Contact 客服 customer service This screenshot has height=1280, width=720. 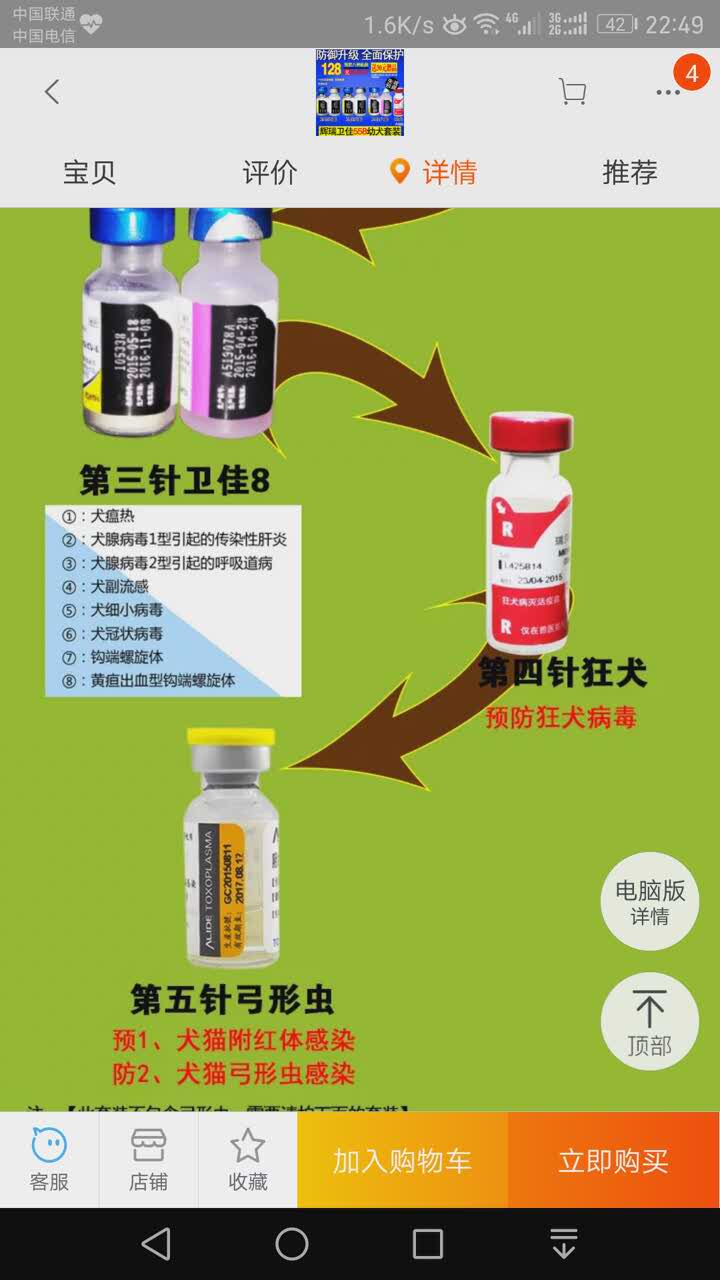(x=49, y=1160)
